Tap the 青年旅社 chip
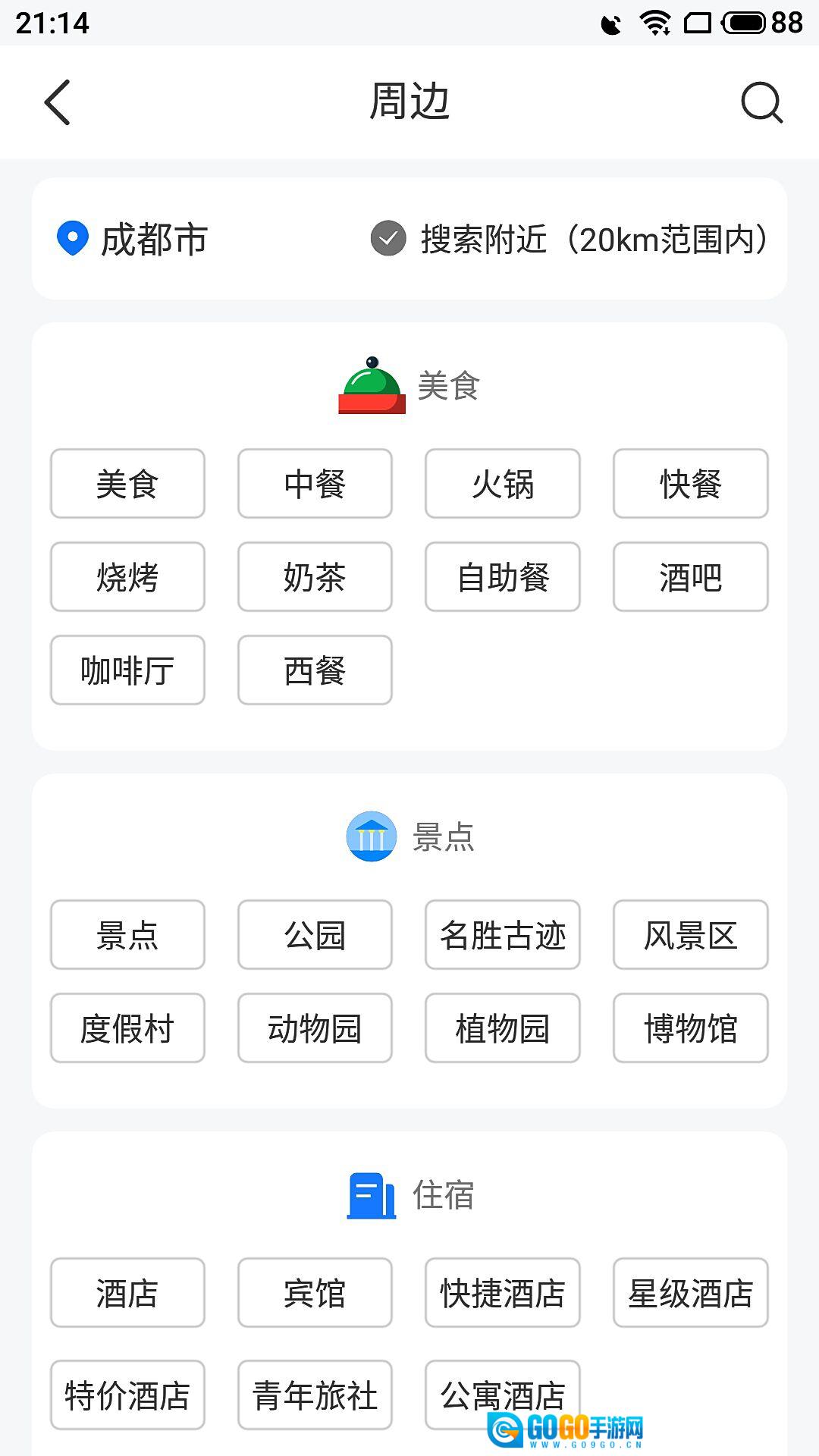Screen dimensions: 819x1456 pyautogui.click(x=315, y=1395)
